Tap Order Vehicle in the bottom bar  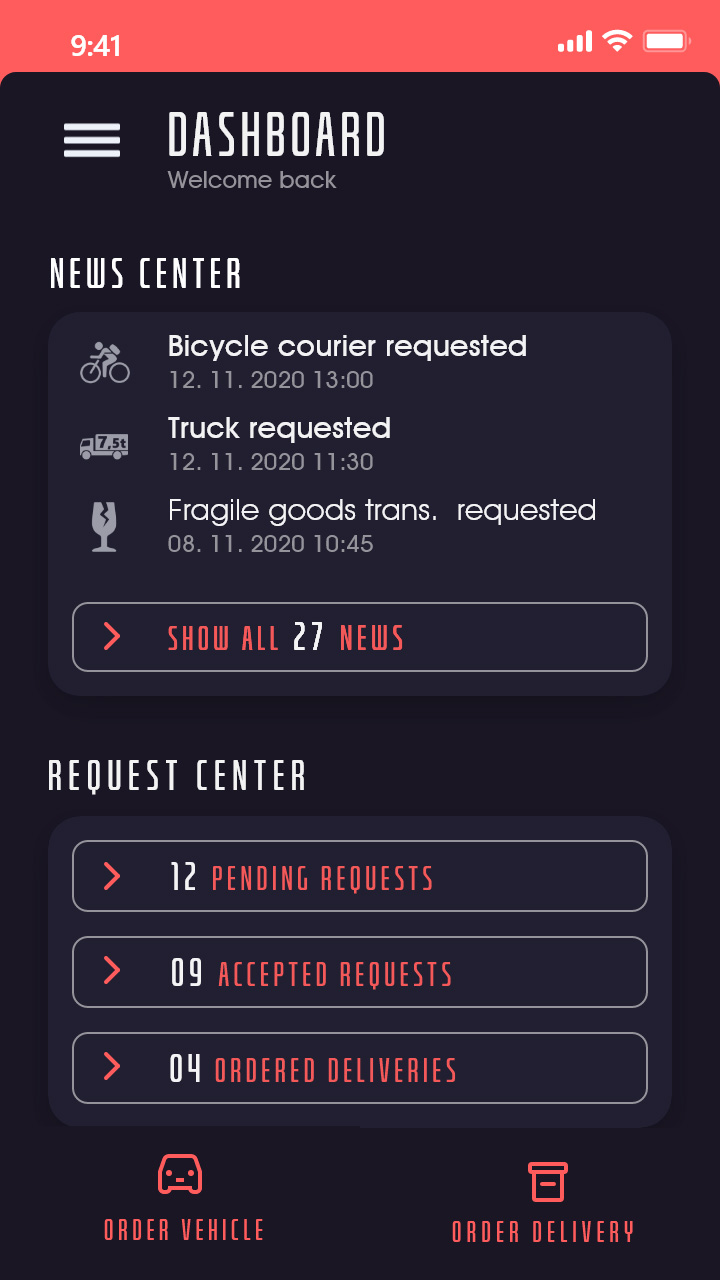(x=184, y=1198)
